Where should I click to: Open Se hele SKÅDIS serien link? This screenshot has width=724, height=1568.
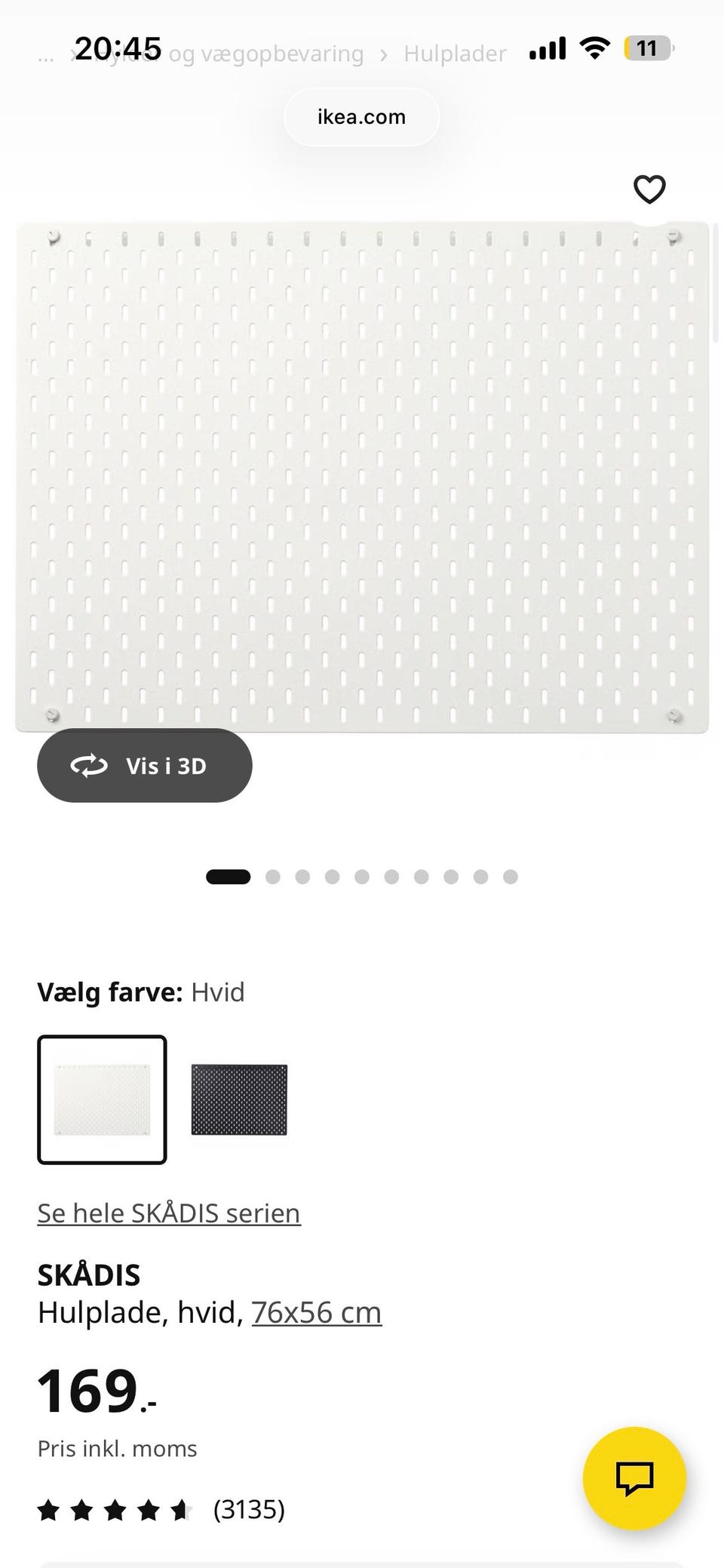coord(168,1213)
